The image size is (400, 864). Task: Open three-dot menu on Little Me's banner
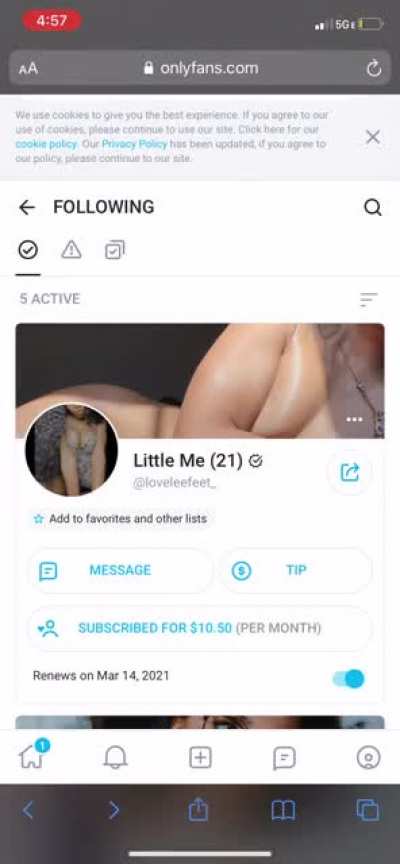tap(354, 419)
